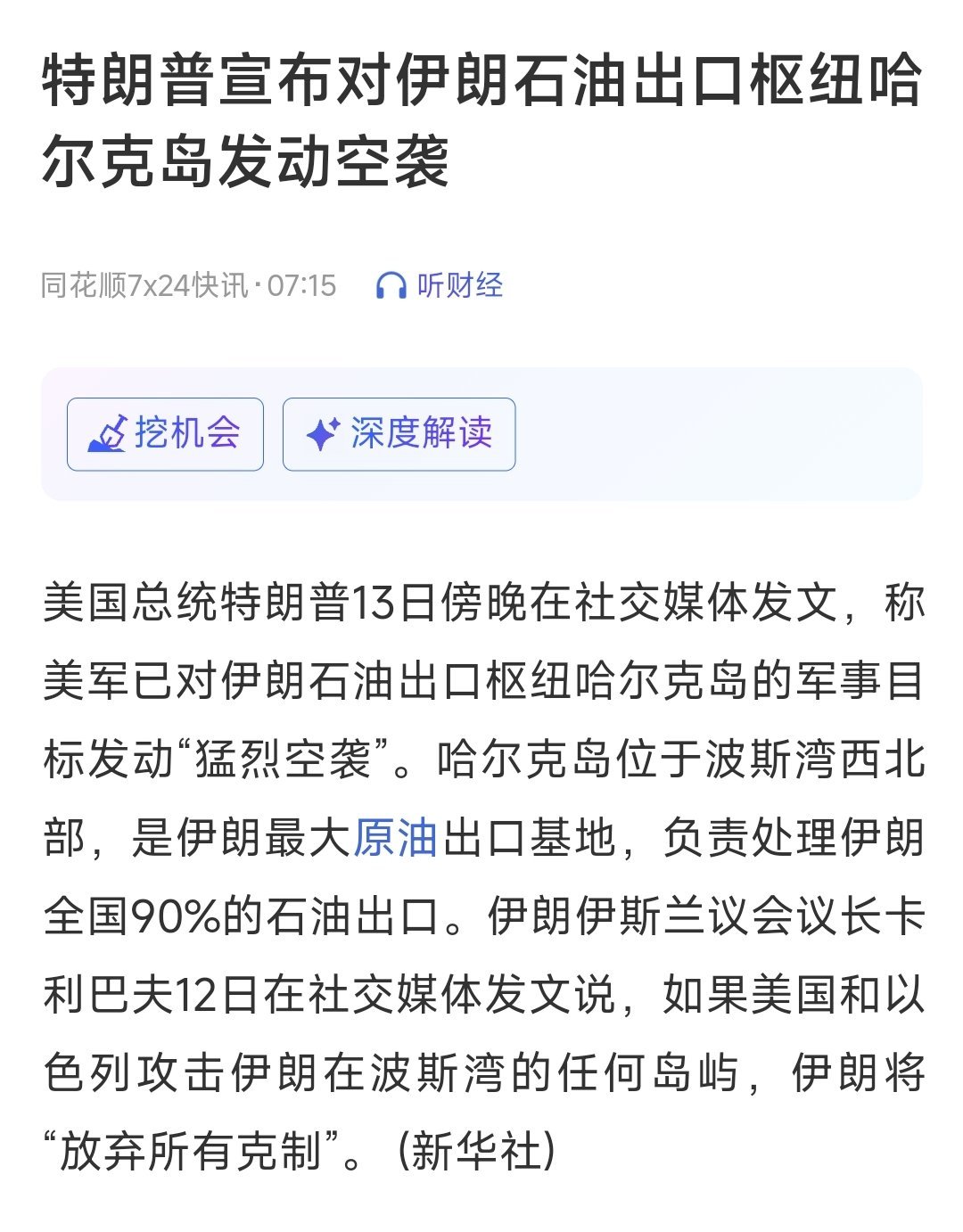
Task: Open 深度解读 for AI interpretation
Action: point(399,434)
